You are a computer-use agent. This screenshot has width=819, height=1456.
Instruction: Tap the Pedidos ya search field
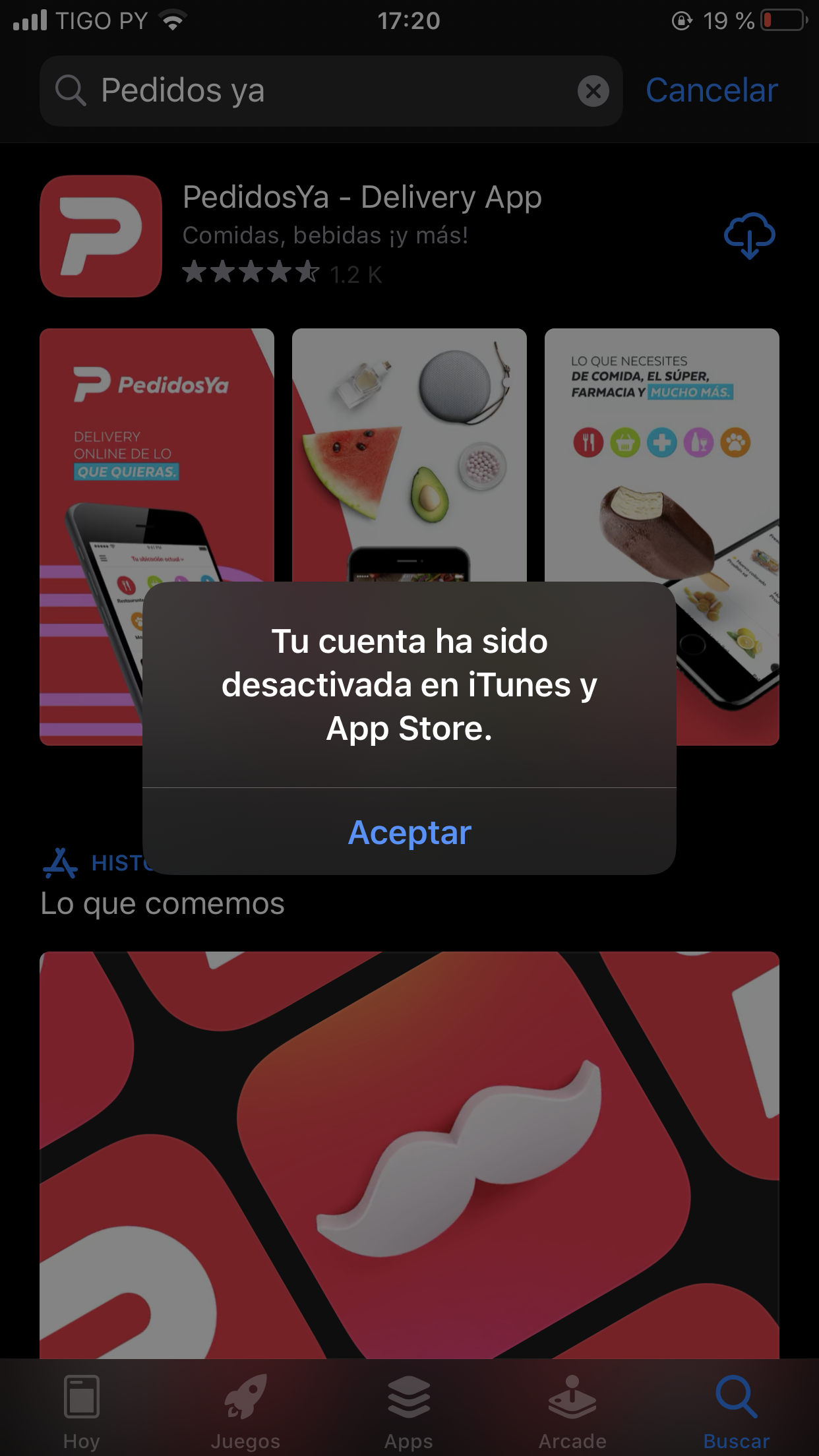coord(317,91)
